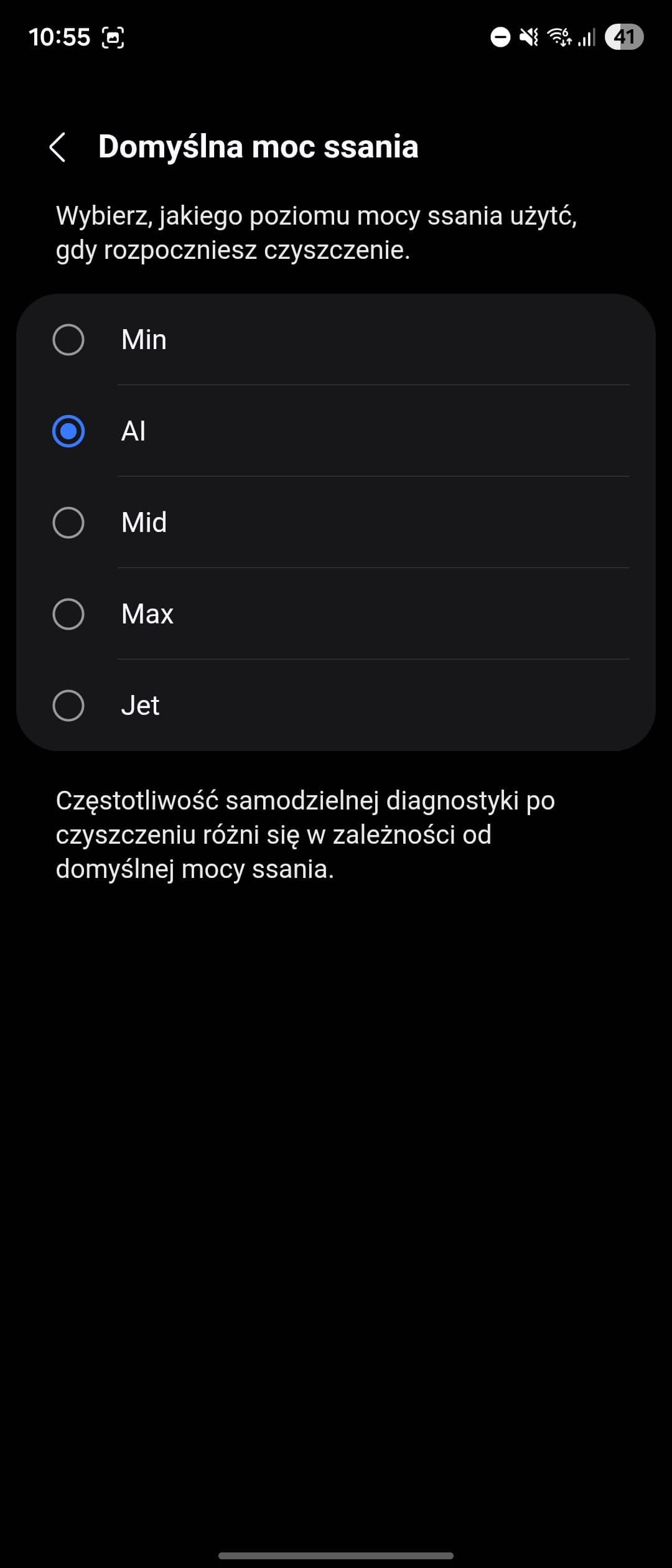Select the Min suction power option

coord(68,340)
